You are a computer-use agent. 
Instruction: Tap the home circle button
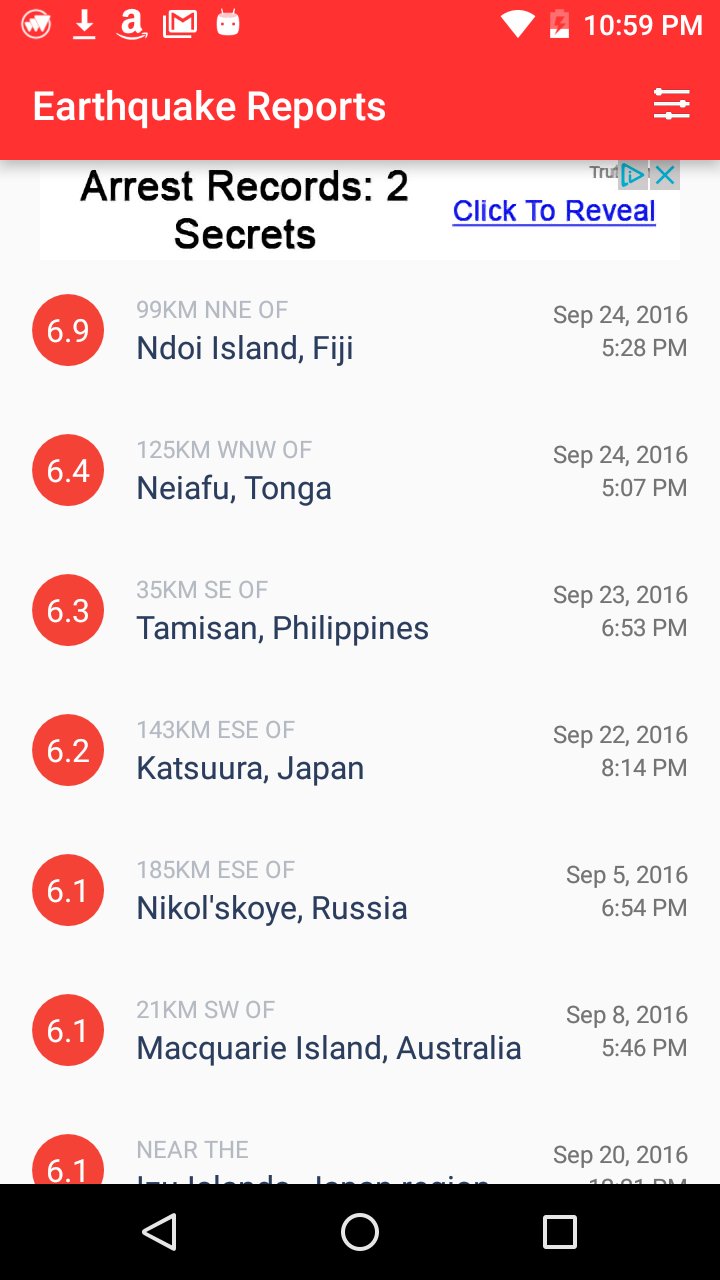tap(360, 1232)
